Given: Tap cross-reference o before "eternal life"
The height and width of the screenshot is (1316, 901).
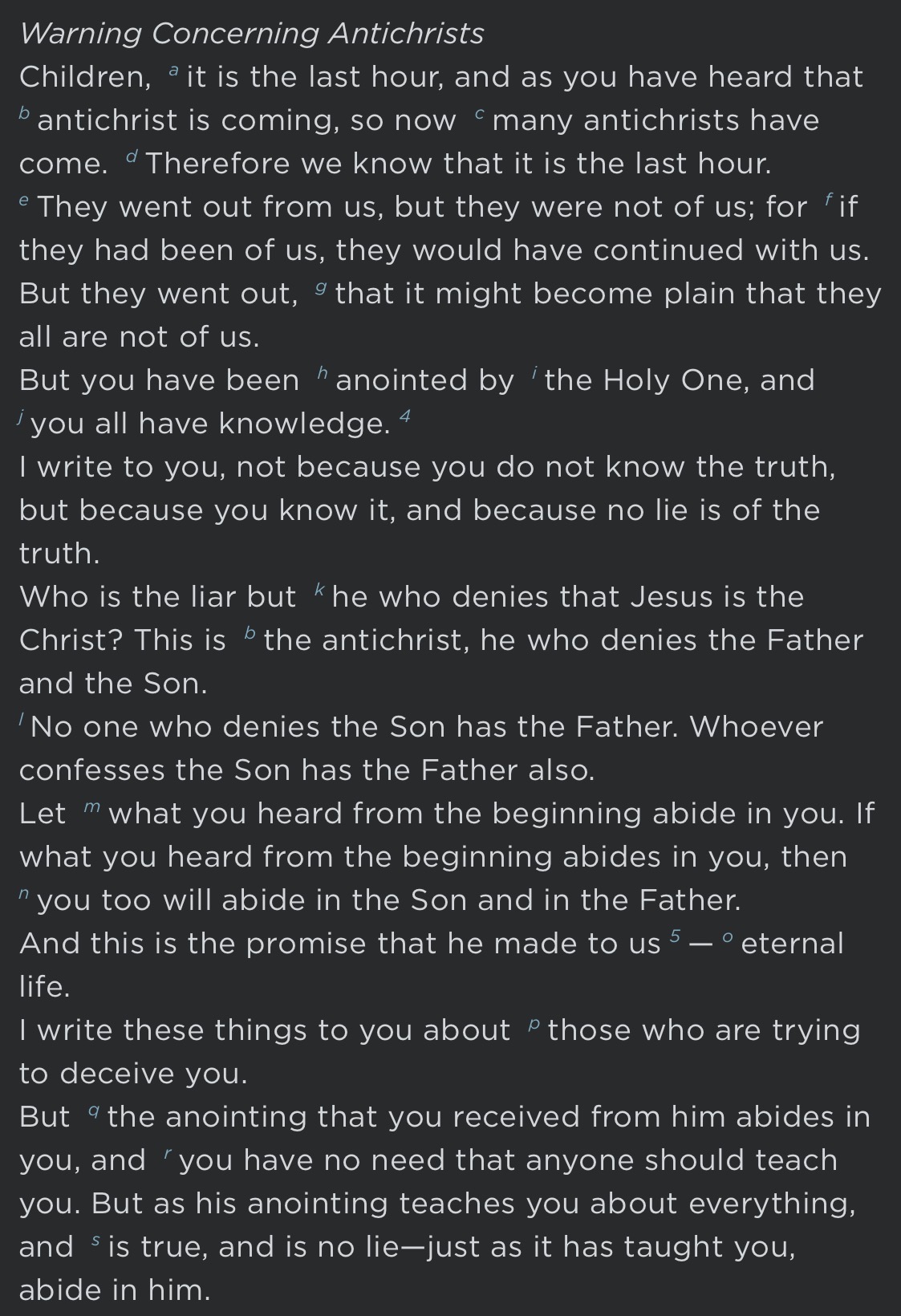Looking at the screenshot, I should [x=727, y=937].
